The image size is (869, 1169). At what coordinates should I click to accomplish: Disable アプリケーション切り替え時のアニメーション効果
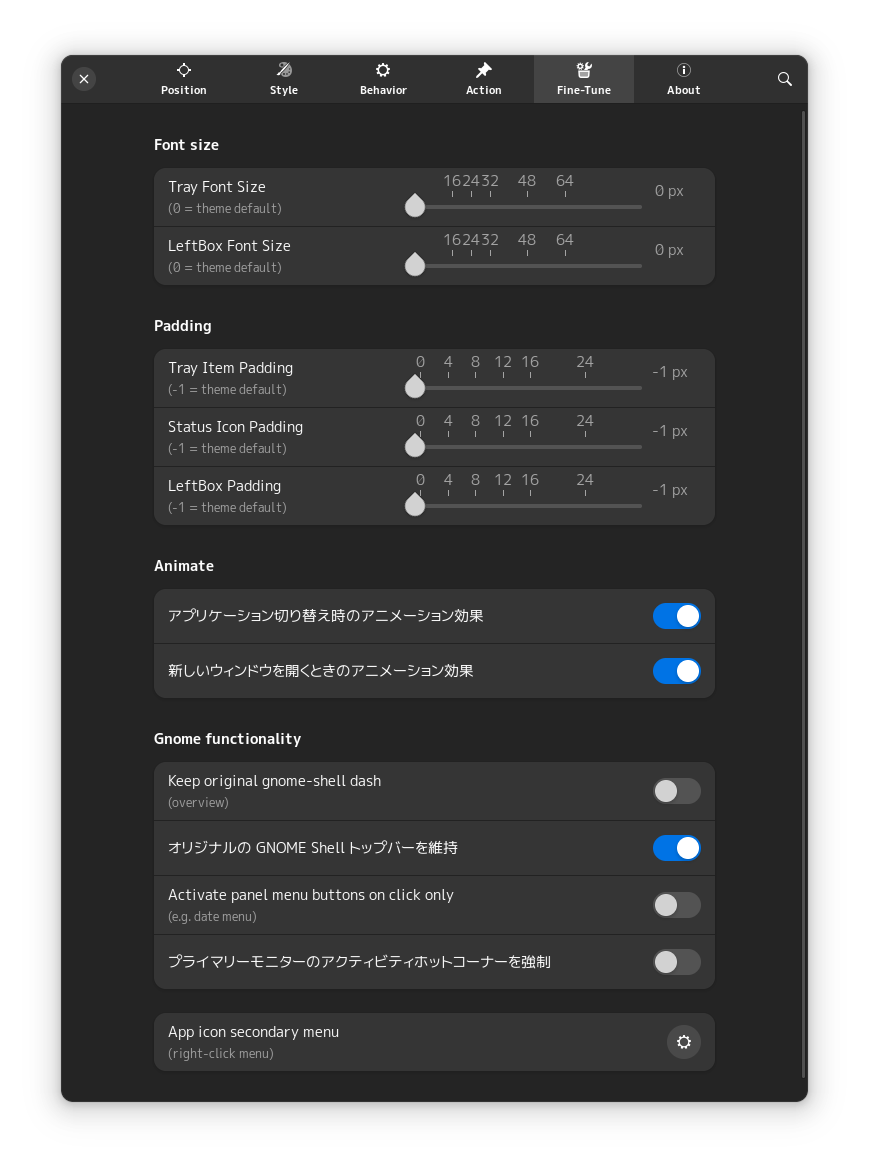[677, 616]
